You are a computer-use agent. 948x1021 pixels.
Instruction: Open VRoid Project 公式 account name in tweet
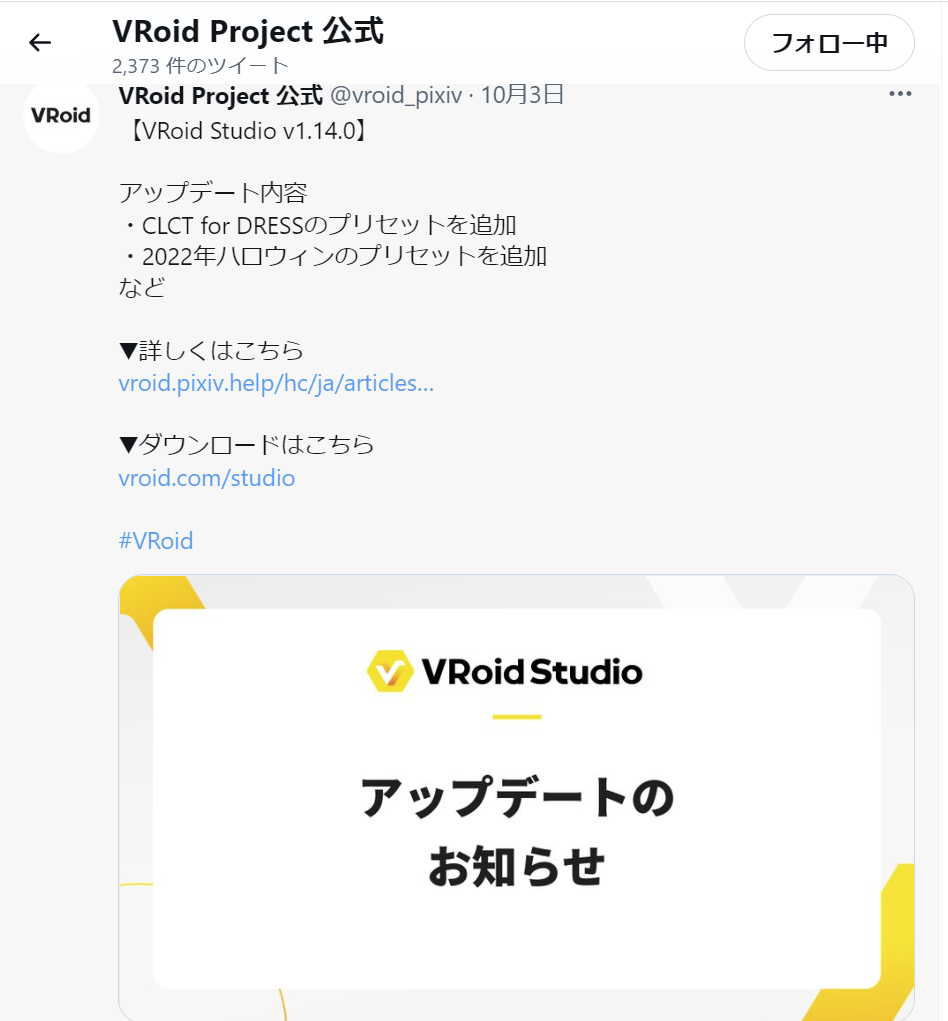220,95
